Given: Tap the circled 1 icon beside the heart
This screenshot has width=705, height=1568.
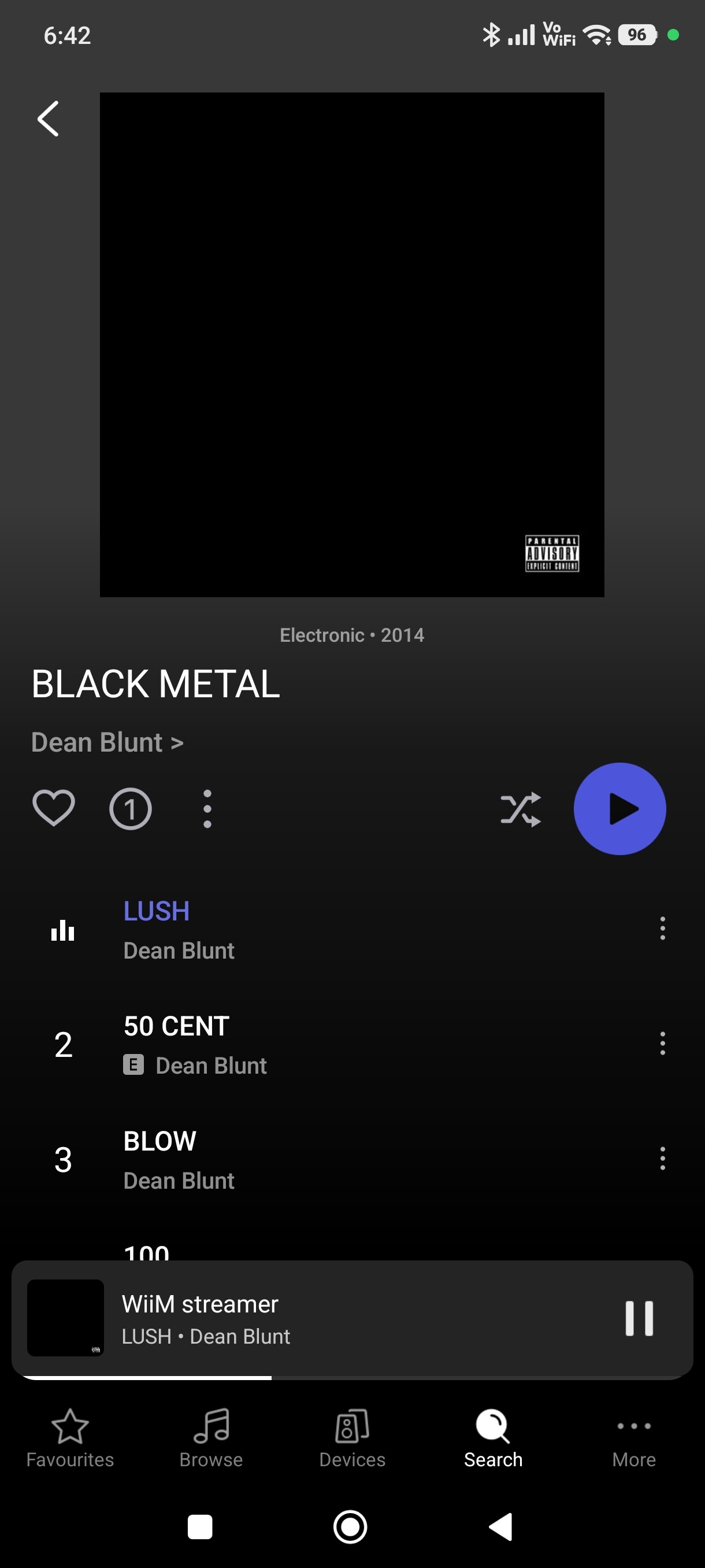Looking at the screenshot, I should pos(130,809).
